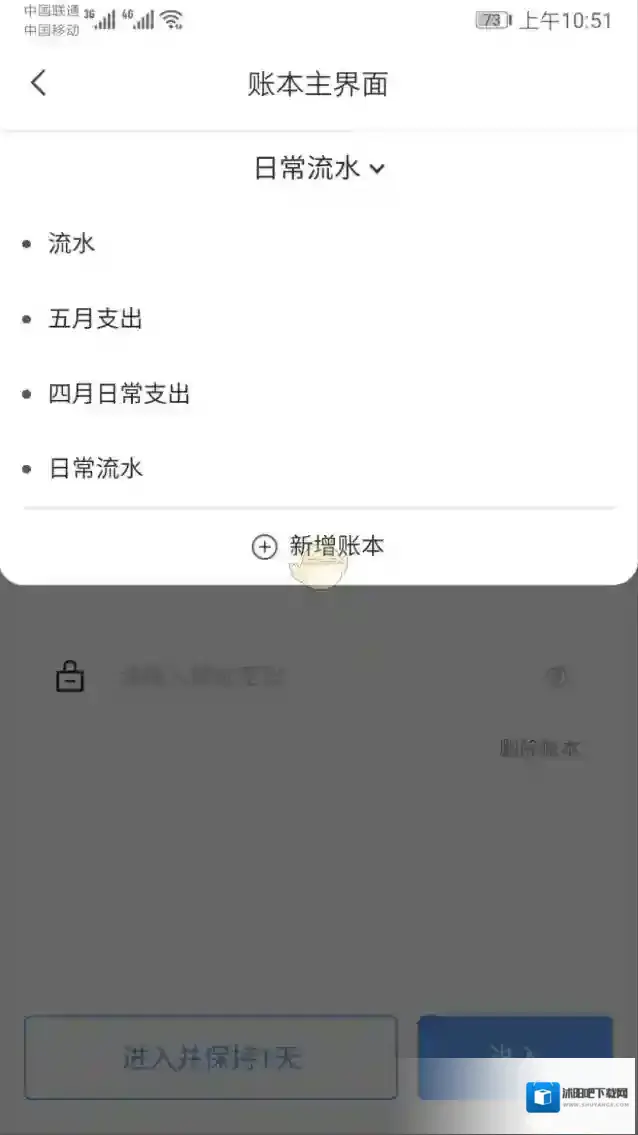This screenshot has width=638, height=1135.
Task: Tap 新增账本 to add a new account book
Action: (318, 546)
